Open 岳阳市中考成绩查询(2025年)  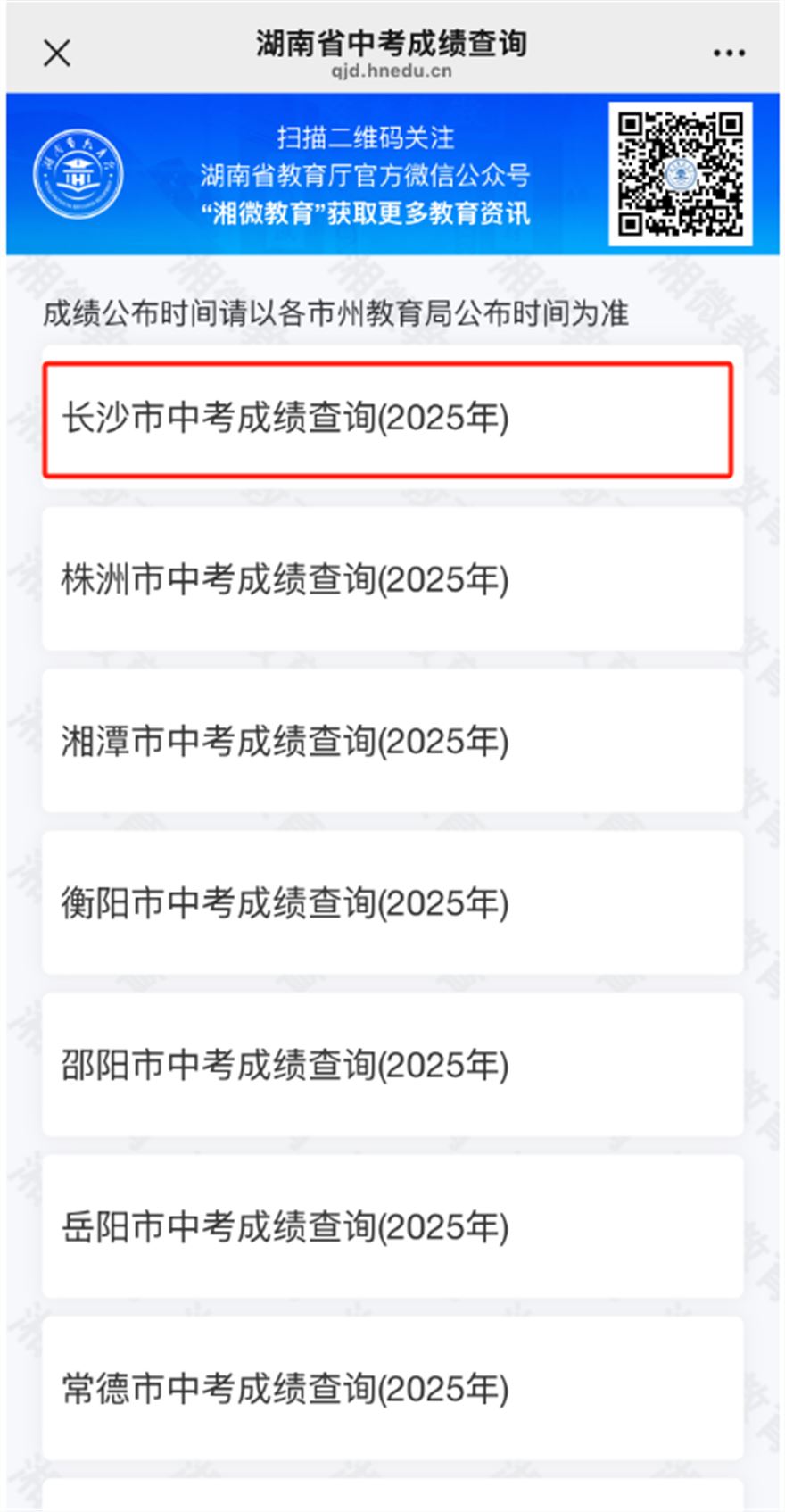(392, 1226)
